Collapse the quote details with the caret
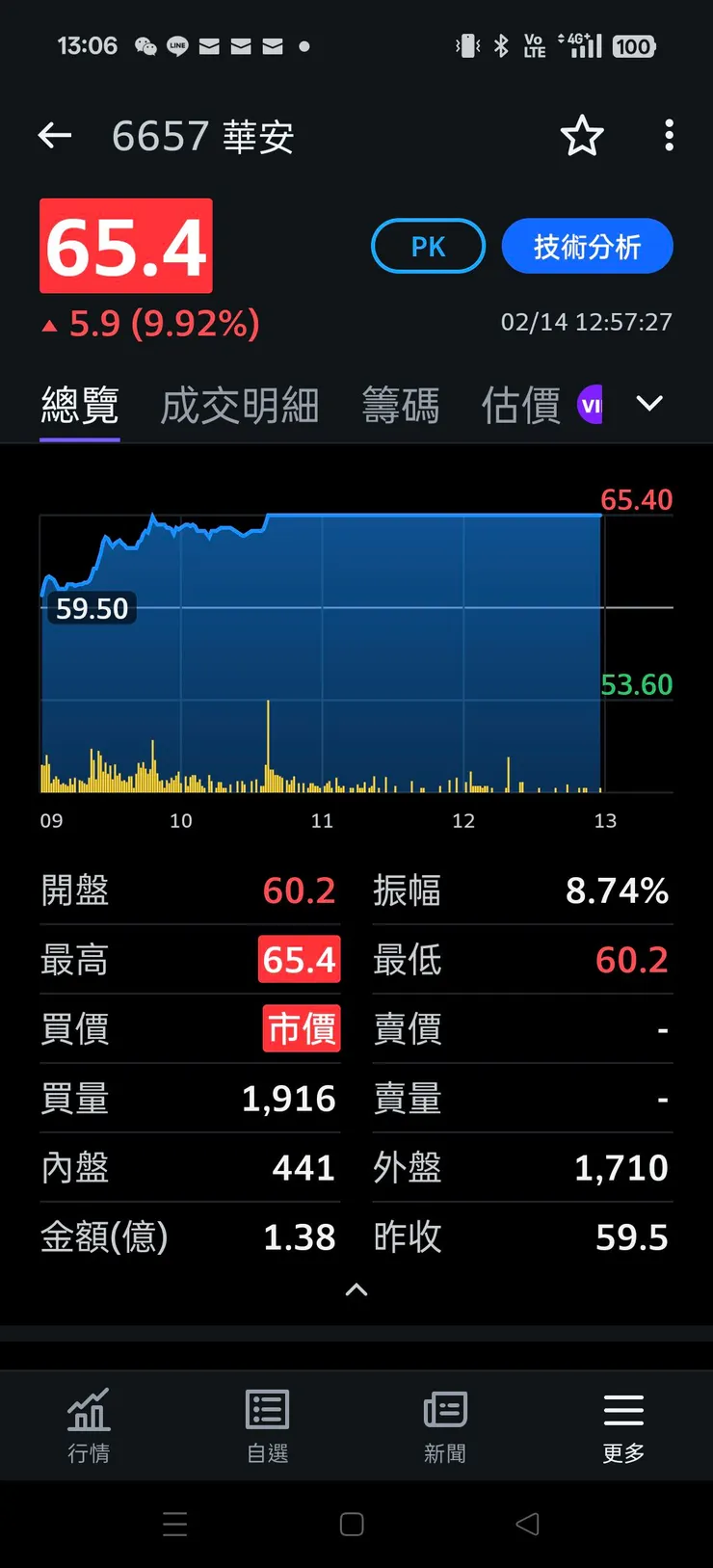Screen dimensions: 713x1568 click(x=356, y=1289)
